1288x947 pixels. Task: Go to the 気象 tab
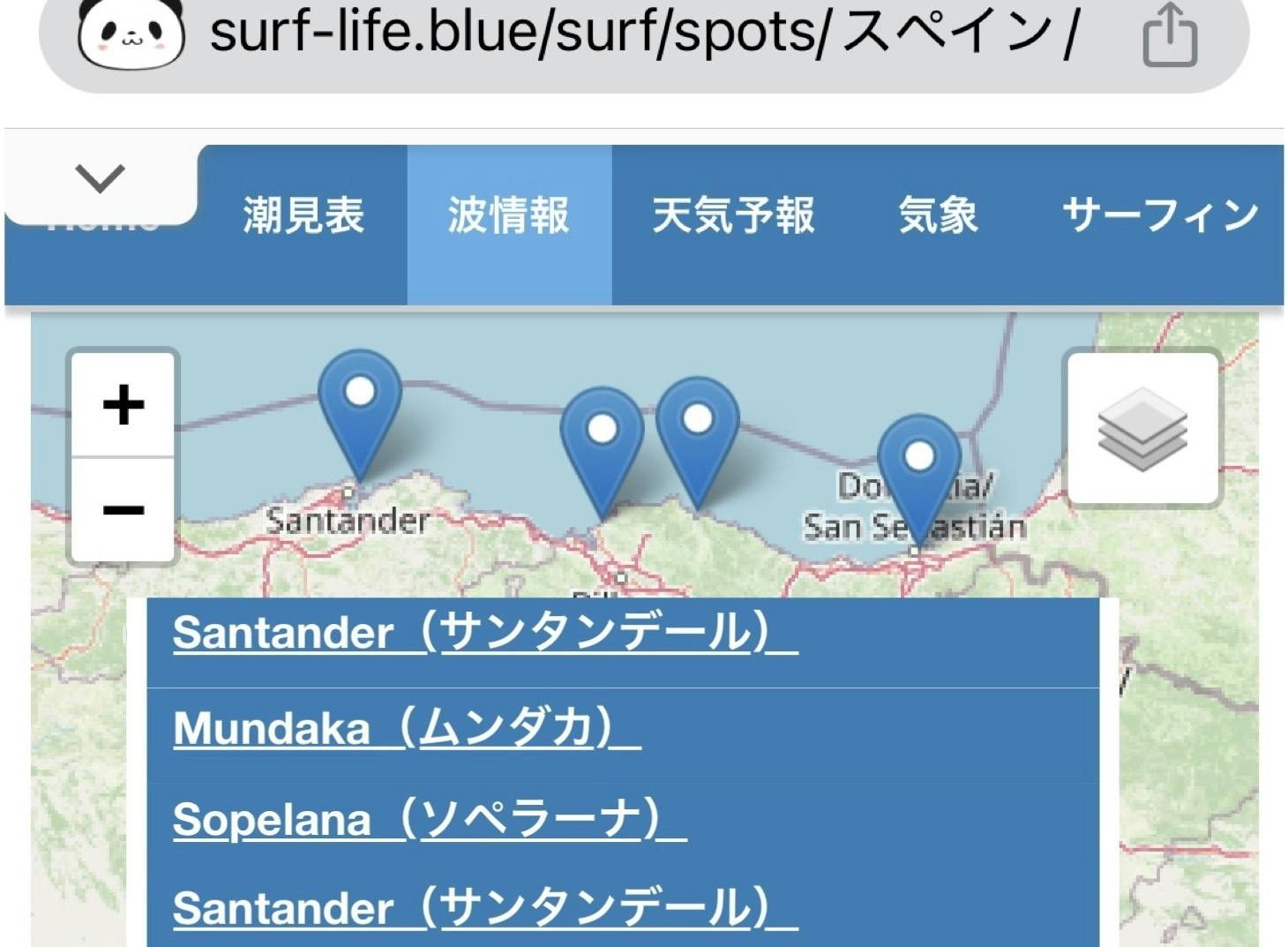point(938,216)
